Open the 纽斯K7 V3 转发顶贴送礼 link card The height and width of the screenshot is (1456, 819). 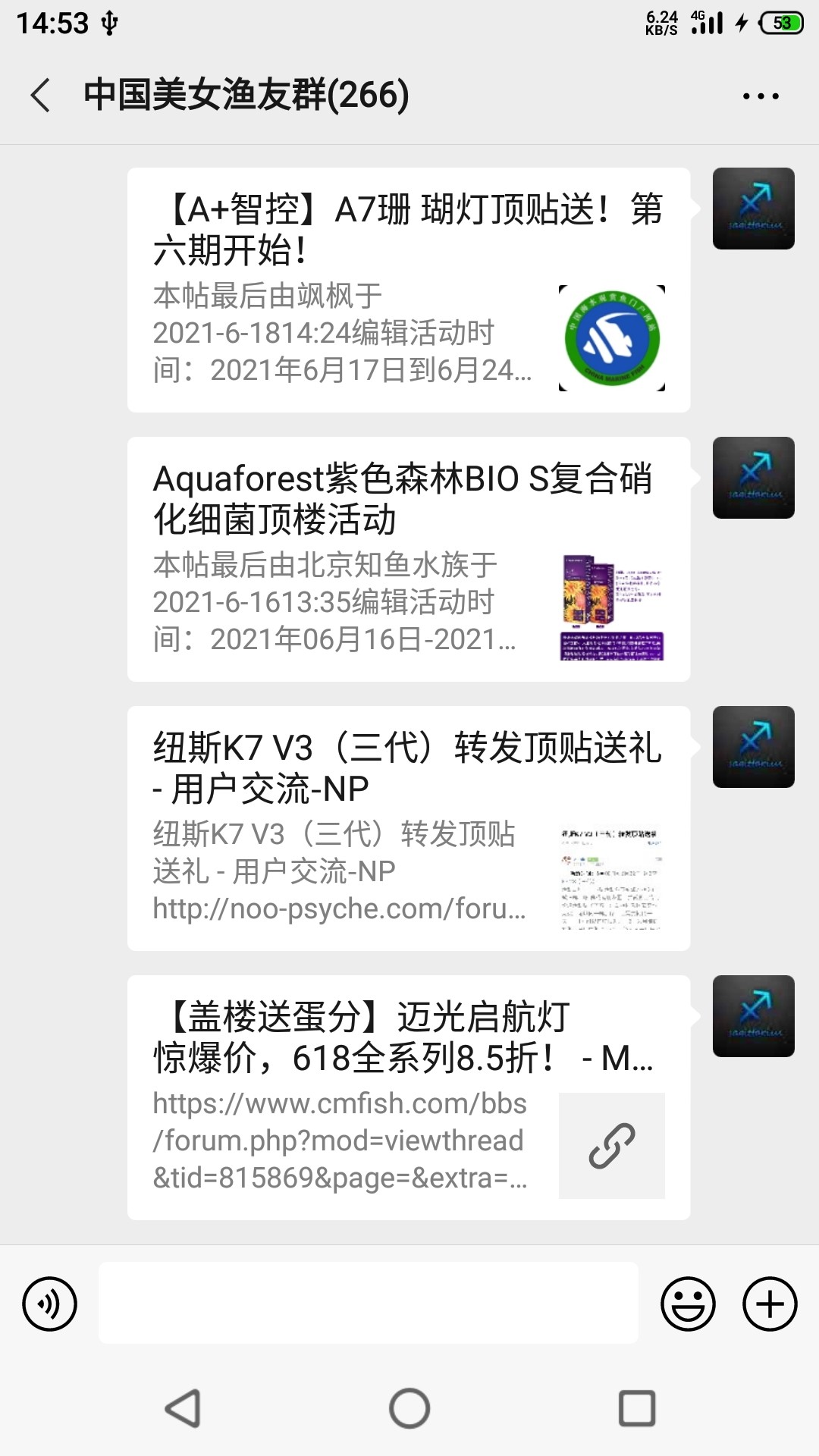click(x=408, y=828)
